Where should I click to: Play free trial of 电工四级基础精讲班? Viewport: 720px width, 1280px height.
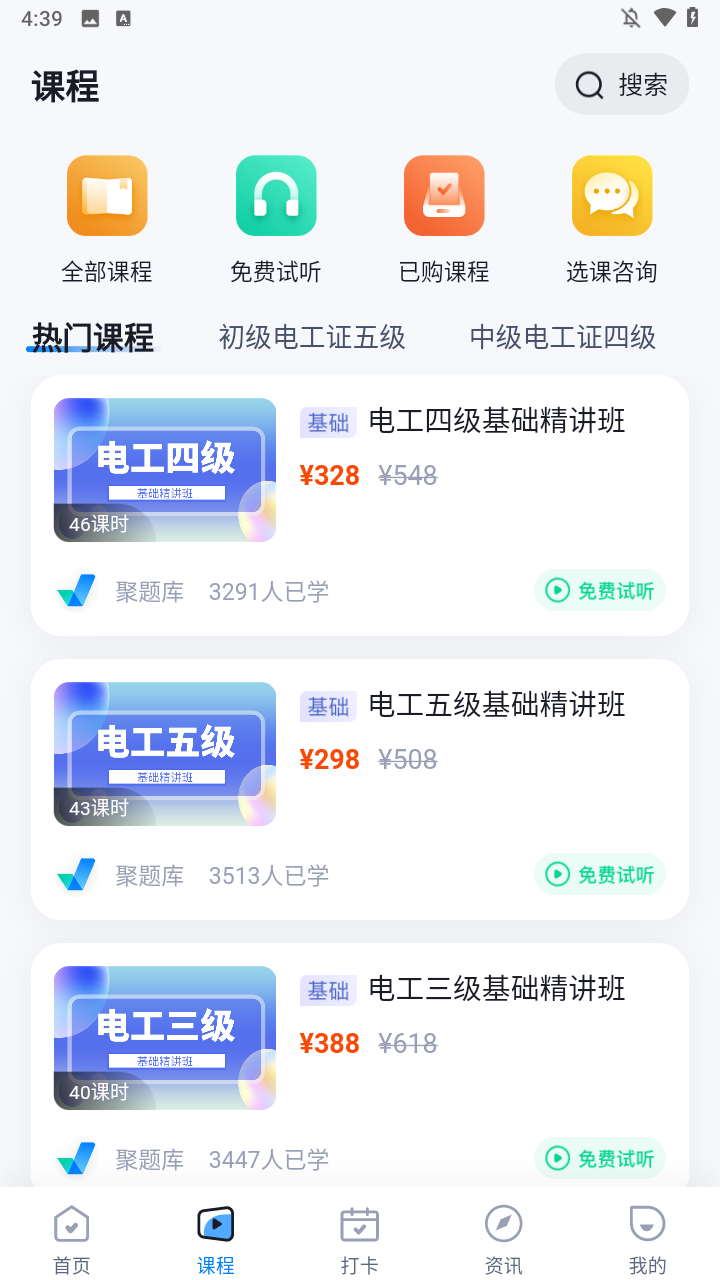click(599, 590)
